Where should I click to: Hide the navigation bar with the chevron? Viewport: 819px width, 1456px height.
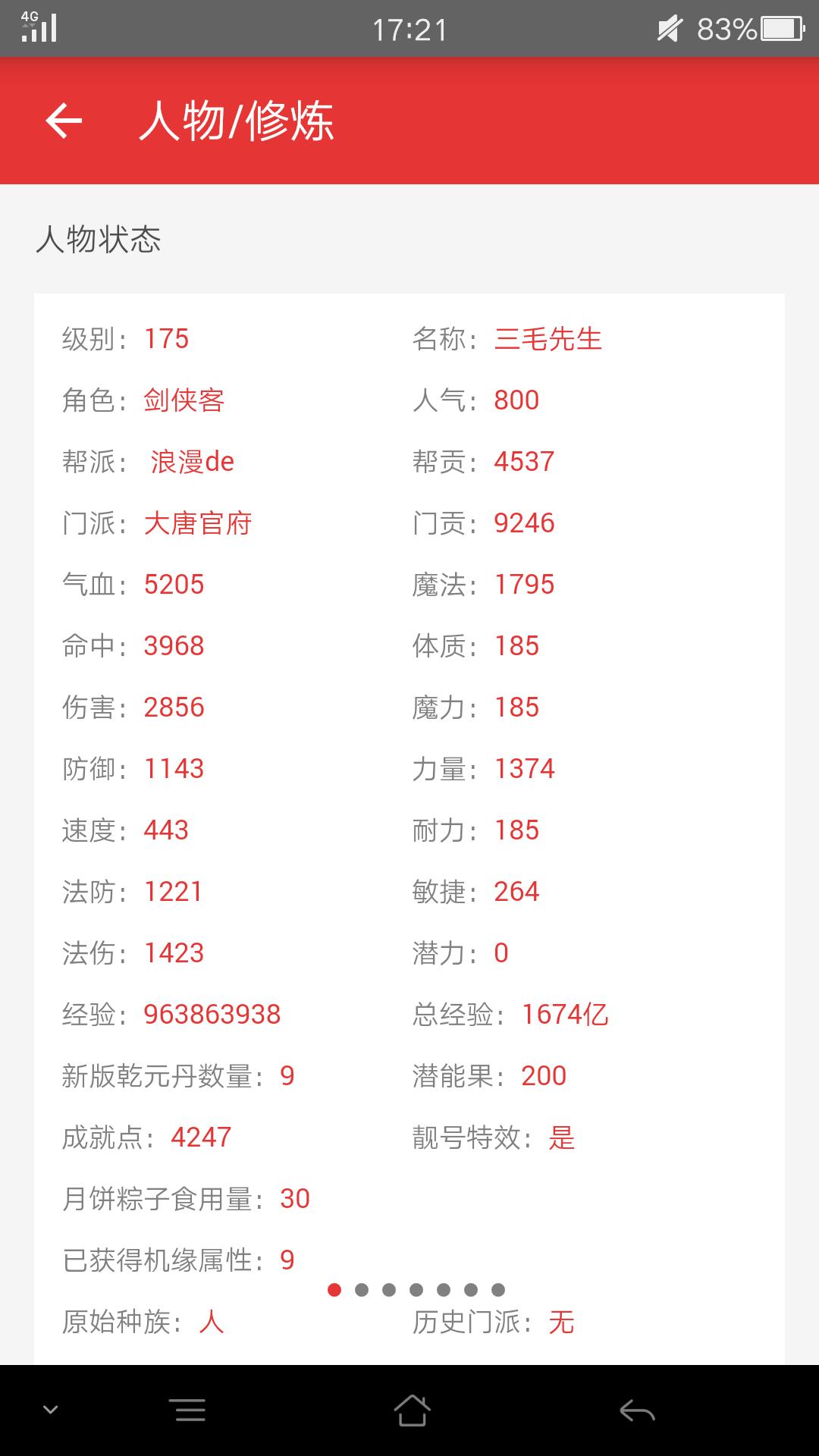[x=51, y=1410]
